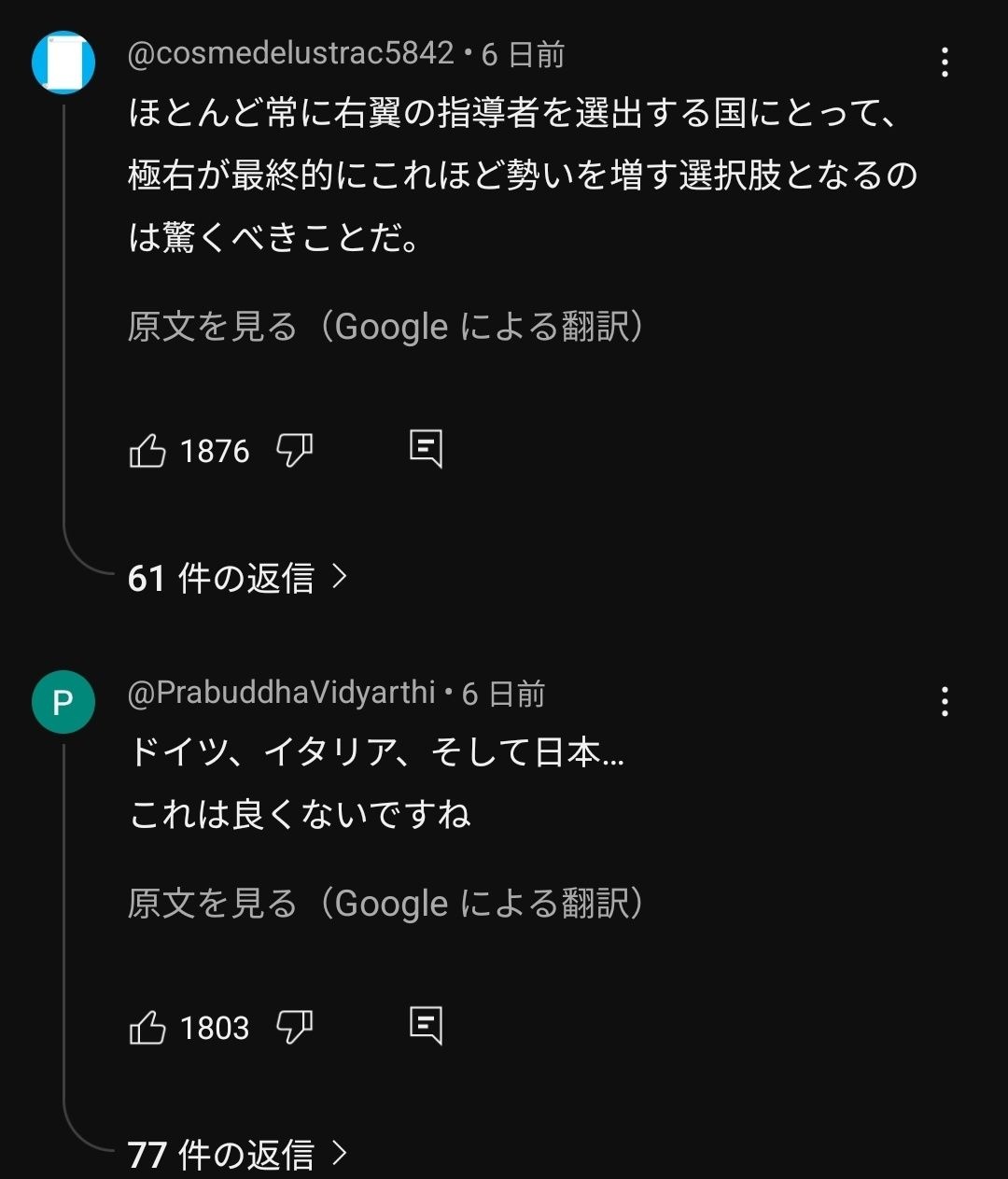
Task: Expand the 77 件の返信 replies
Action: click(237, 1155)
